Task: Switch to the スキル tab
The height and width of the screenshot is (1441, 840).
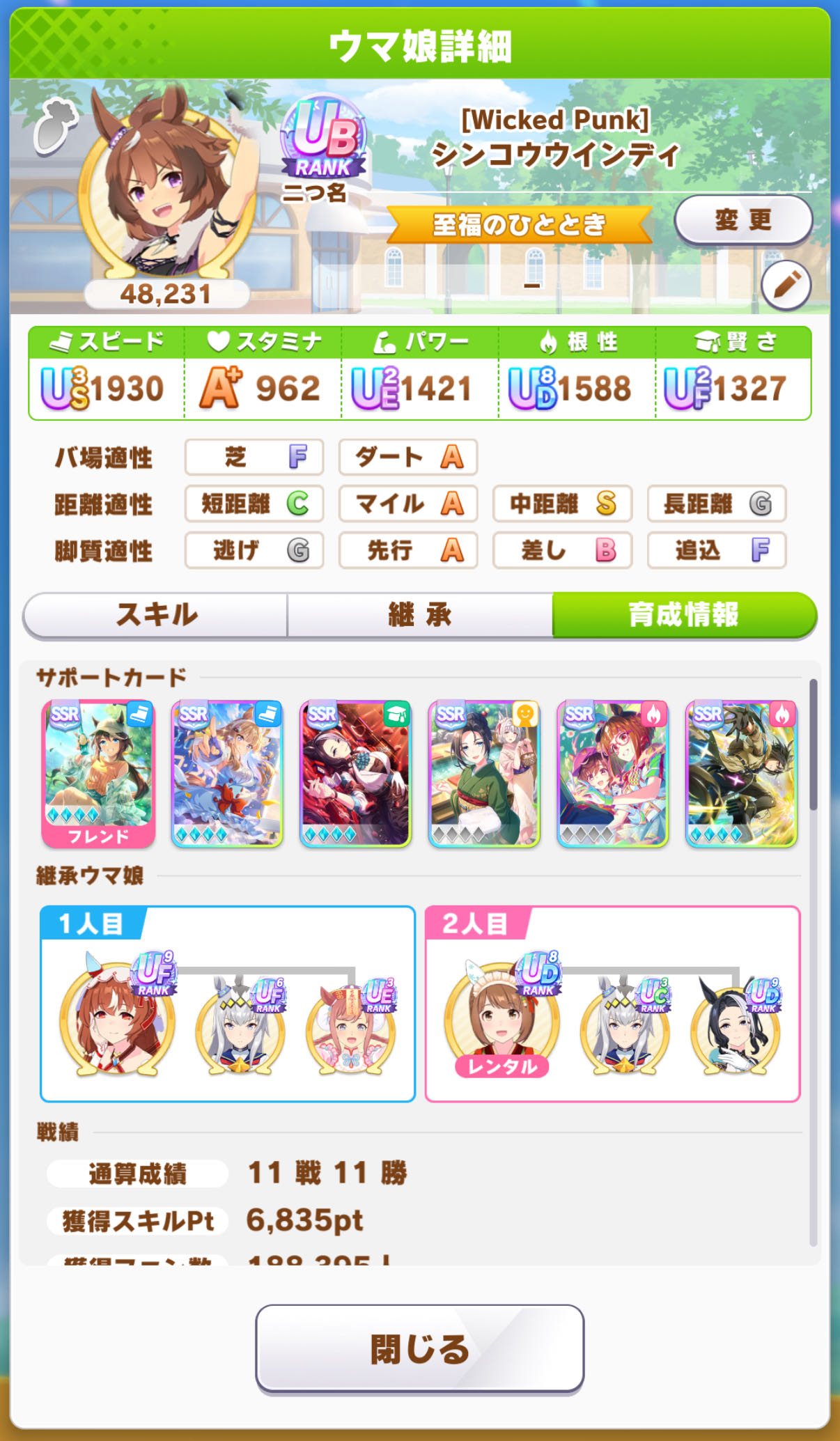Action: (156, 615)
